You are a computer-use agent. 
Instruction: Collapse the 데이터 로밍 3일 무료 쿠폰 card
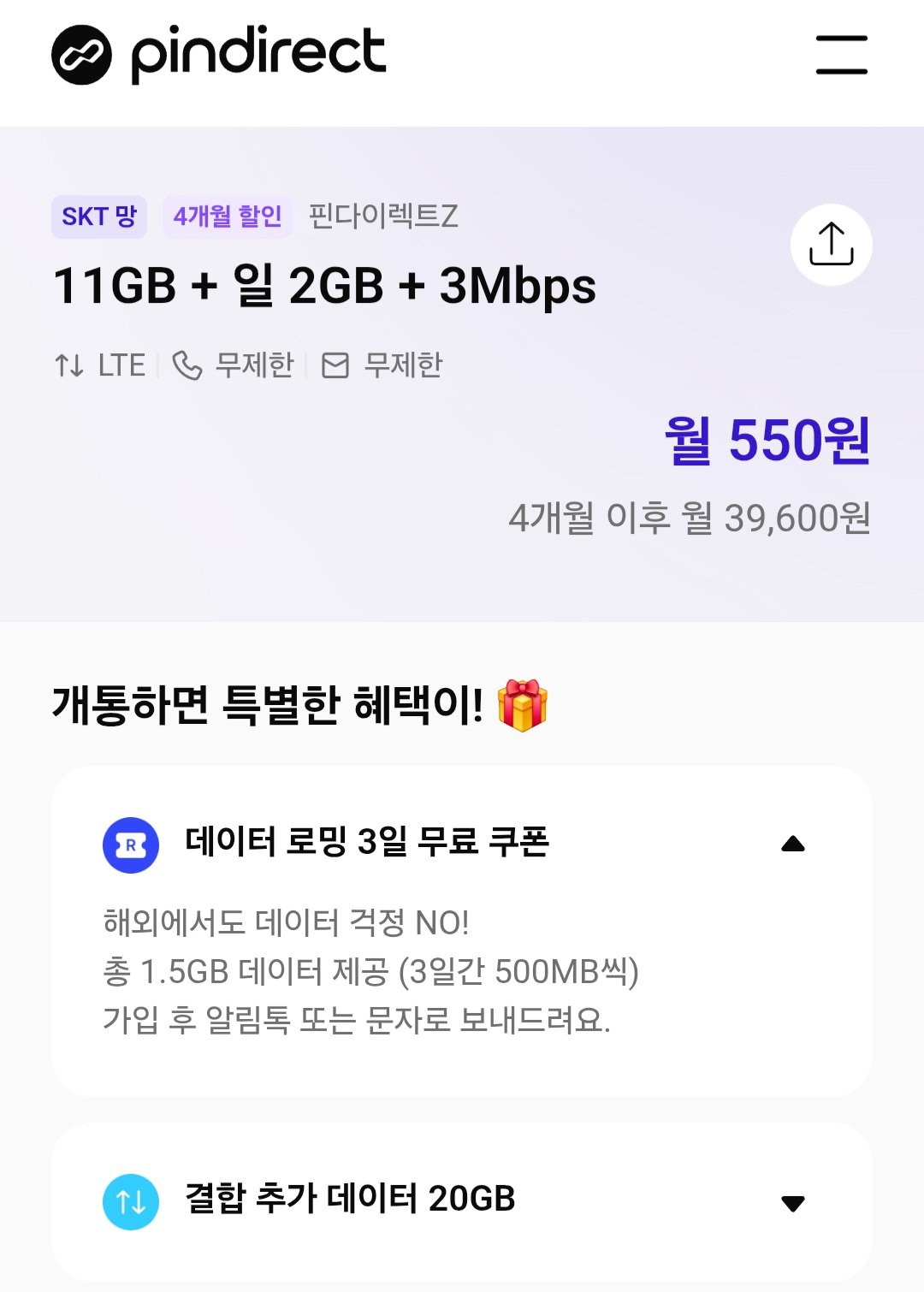pos(795,843)
